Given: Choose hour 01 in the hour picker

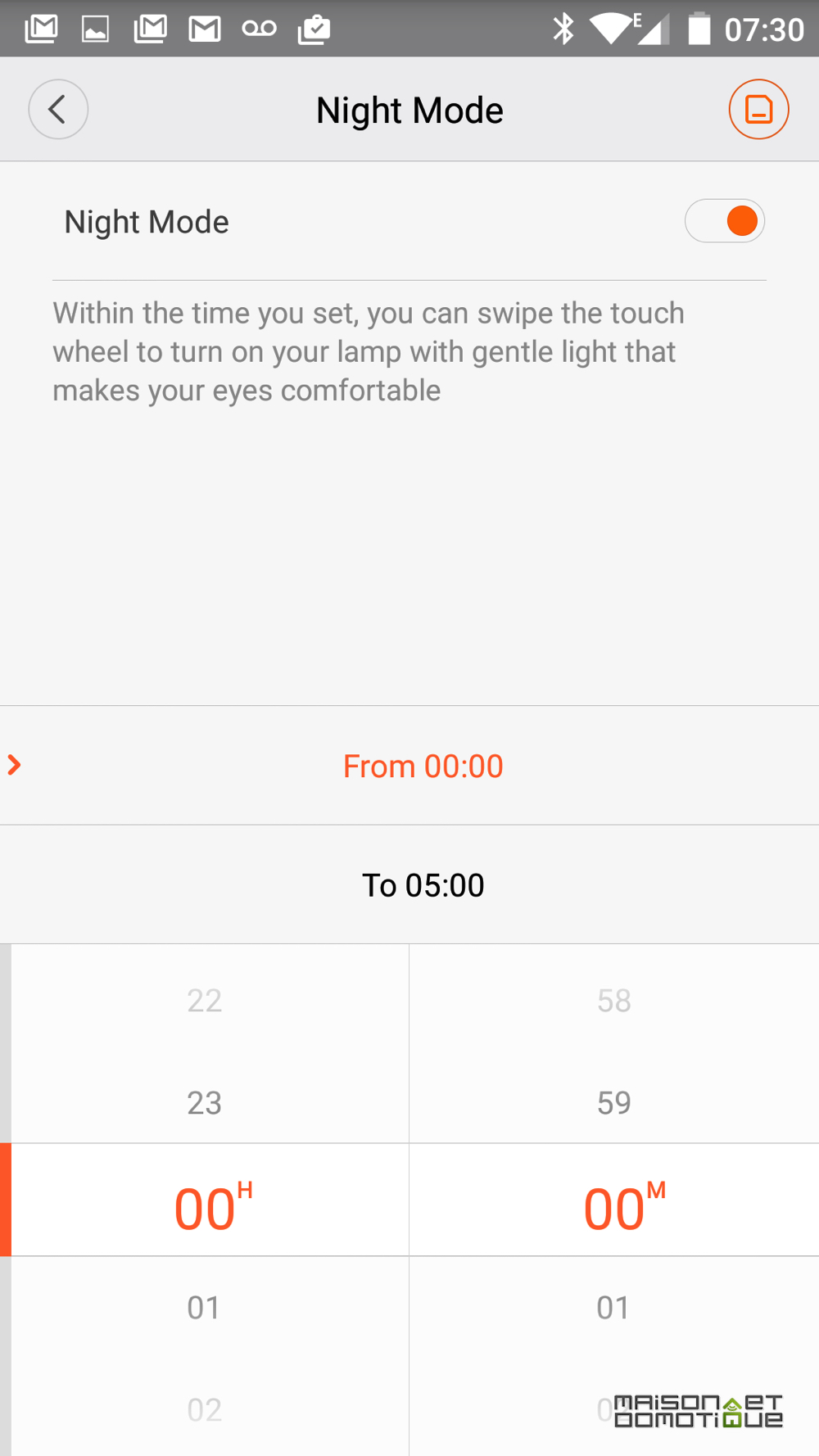Looking at the screenshot, I should (x=204, y=1308).
